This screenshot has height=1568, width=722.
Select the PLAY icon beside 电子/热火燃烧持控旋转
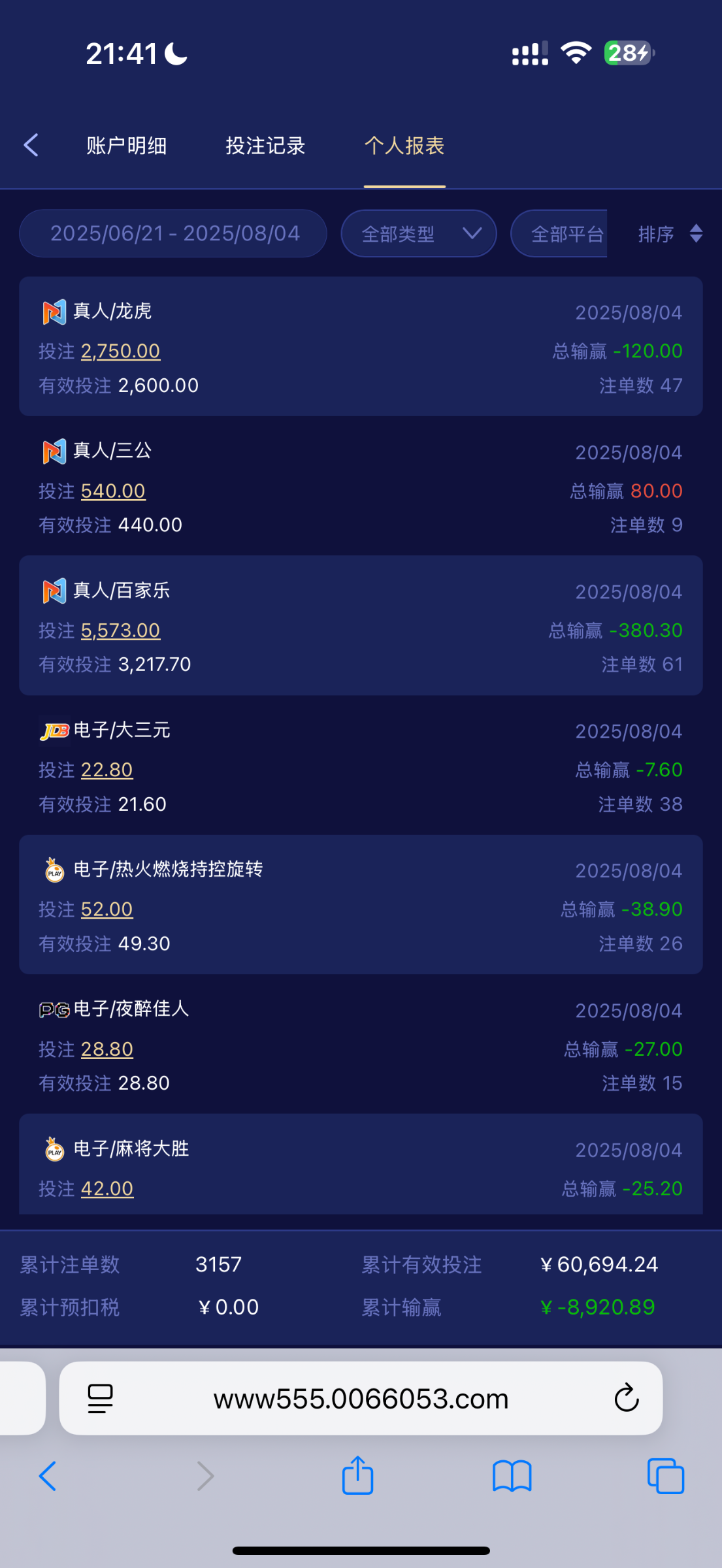pyautogui.click(x=54, y=870)
